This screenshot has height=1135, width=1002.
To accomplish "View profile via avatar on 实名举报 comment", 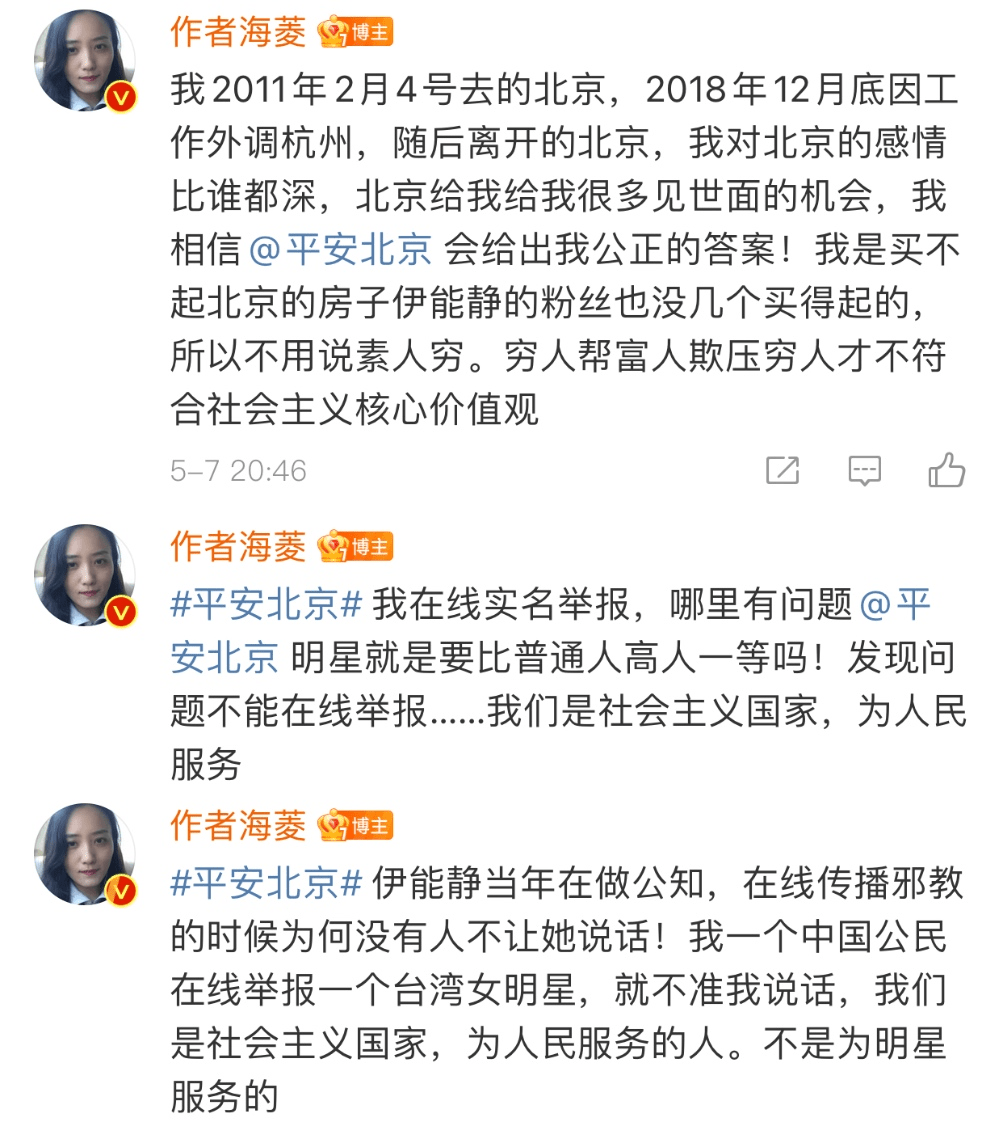I will [x=84, y=575].
